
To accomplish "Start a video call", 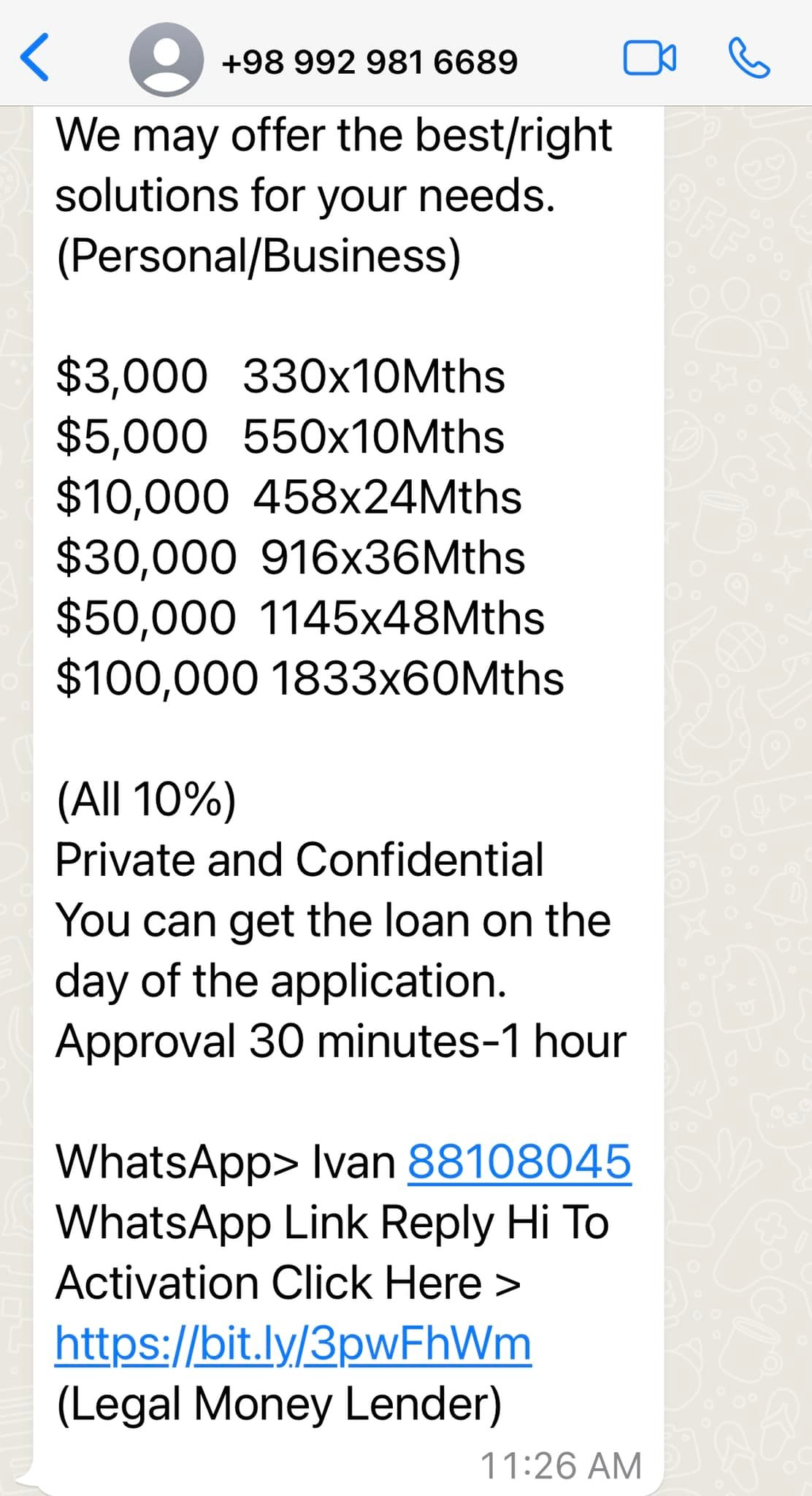I will pyautogui.click(x=649, y=58).
